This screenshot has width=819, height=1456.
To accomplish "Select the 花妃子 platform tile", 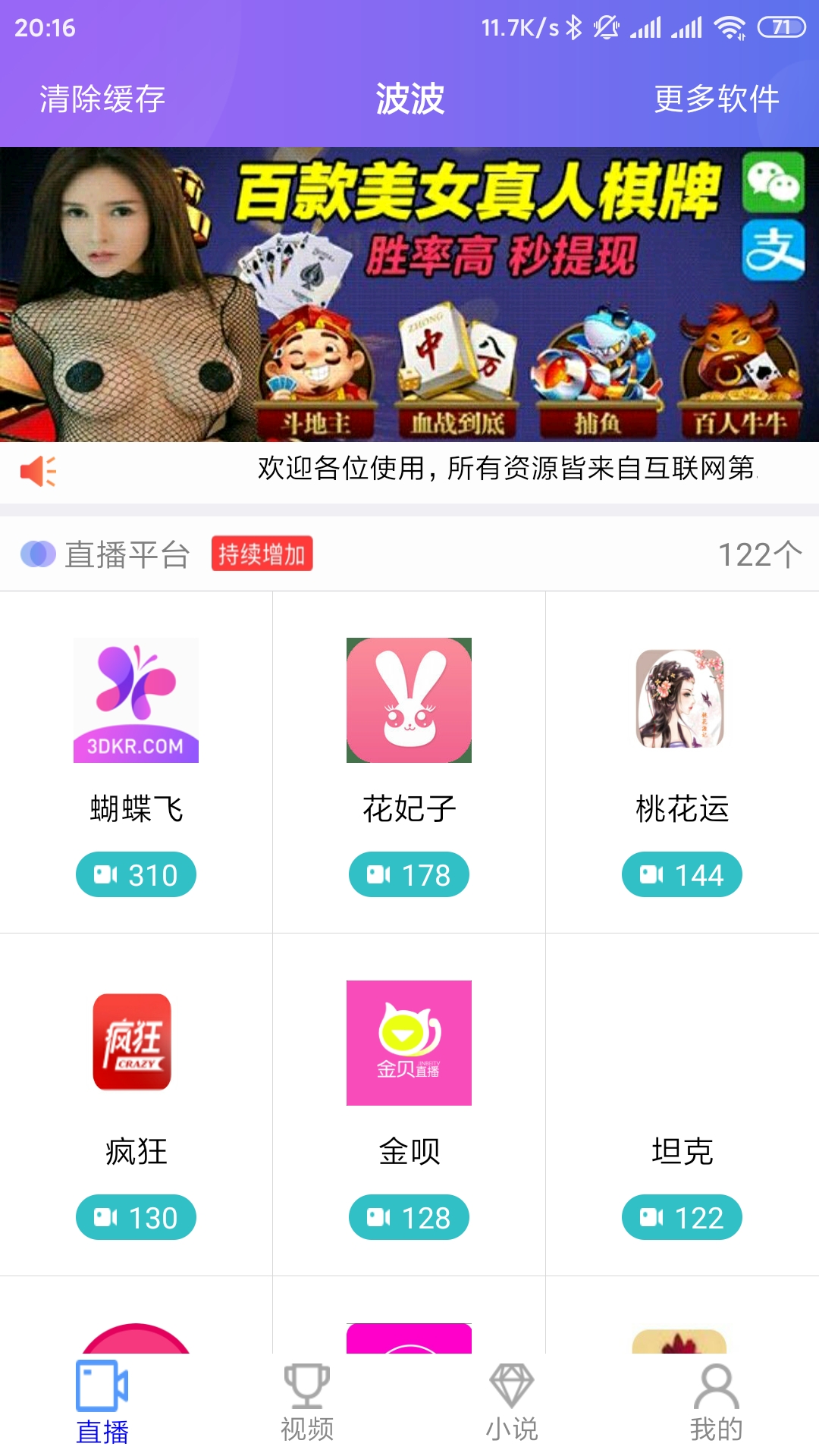I will [x=409, y=762].
